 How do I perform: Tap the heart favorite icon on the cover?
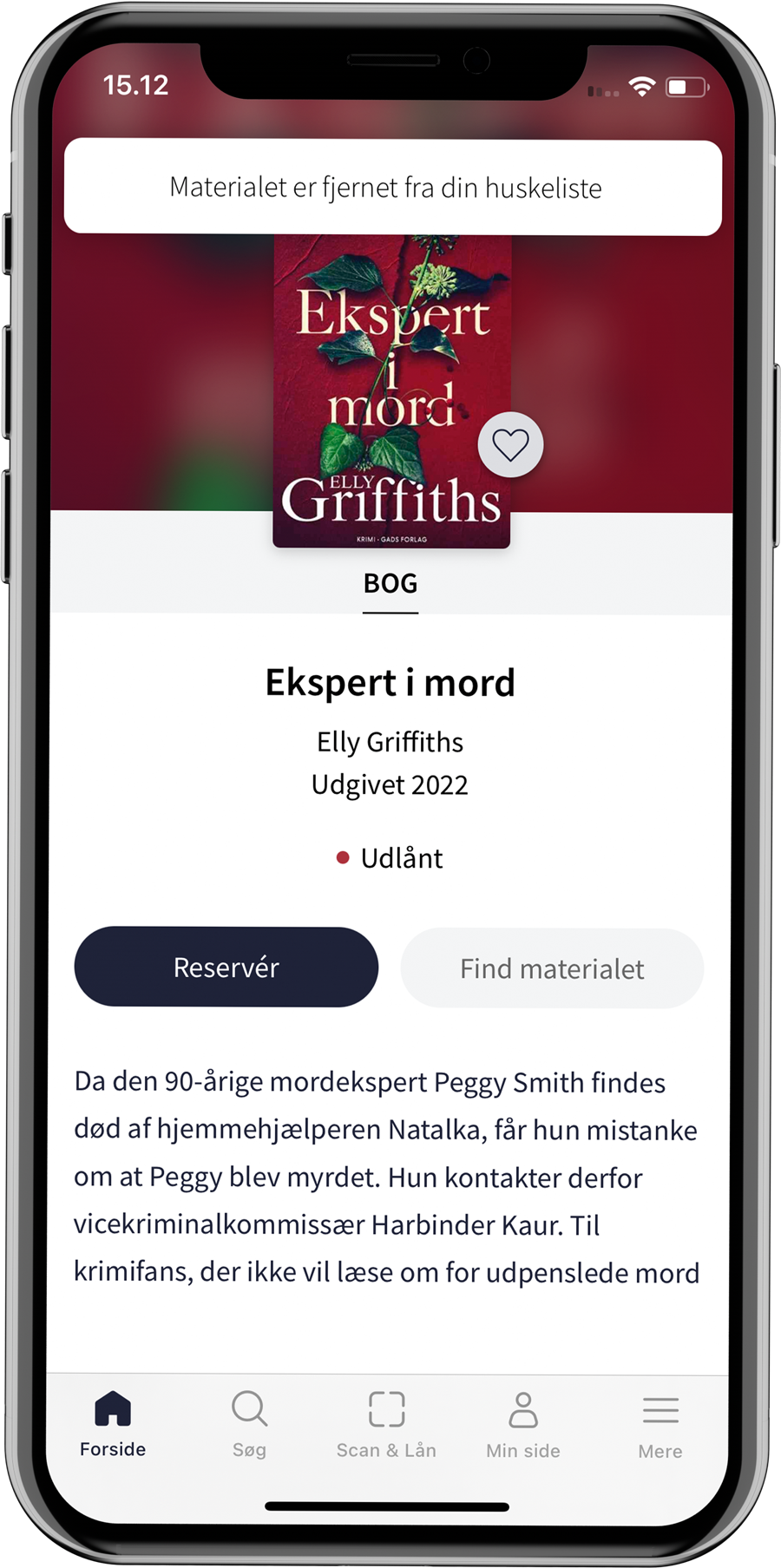tap(510, 443)
